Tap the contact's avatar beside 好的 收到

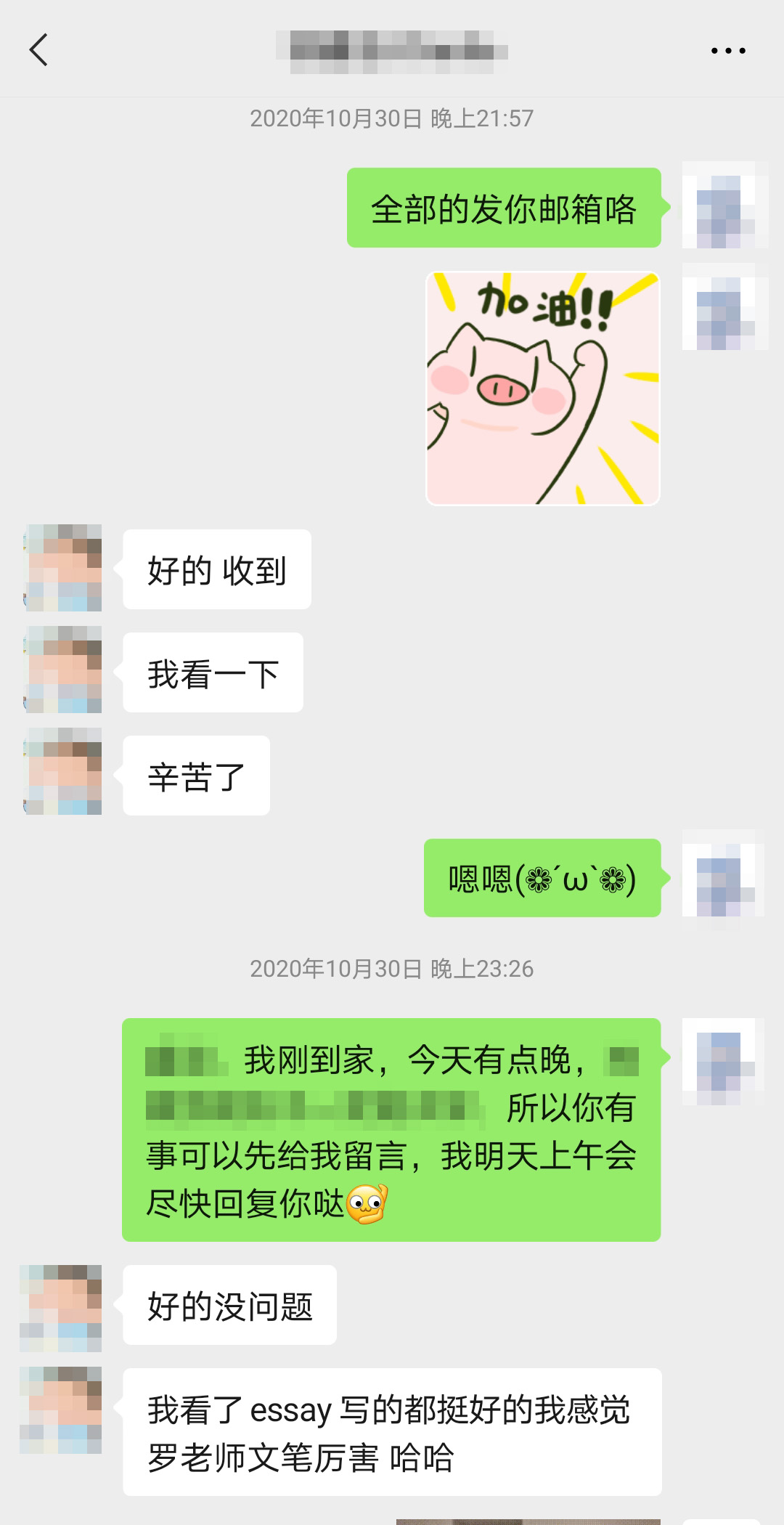click(62, 568)
